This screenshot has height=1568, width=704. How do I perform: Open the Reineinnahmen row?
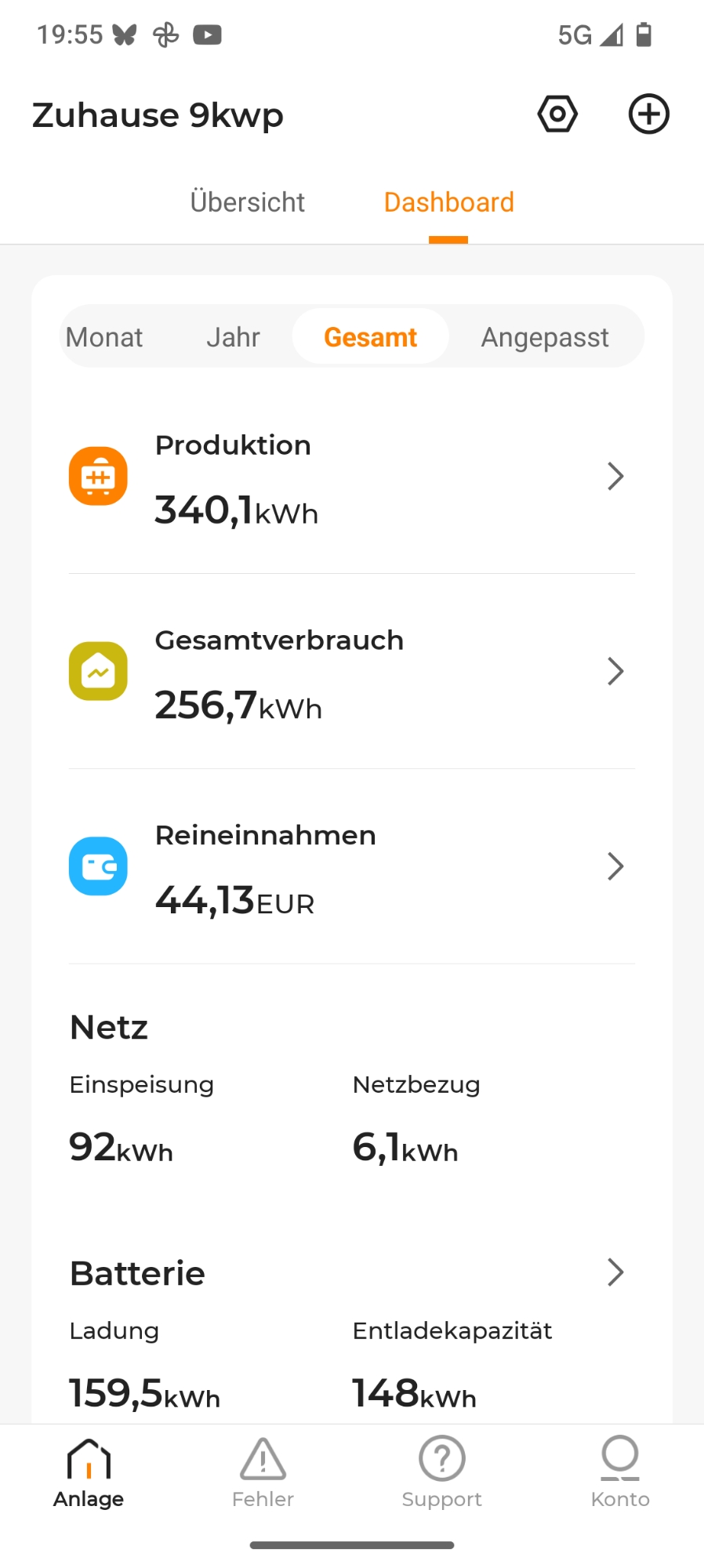(351, 867)
